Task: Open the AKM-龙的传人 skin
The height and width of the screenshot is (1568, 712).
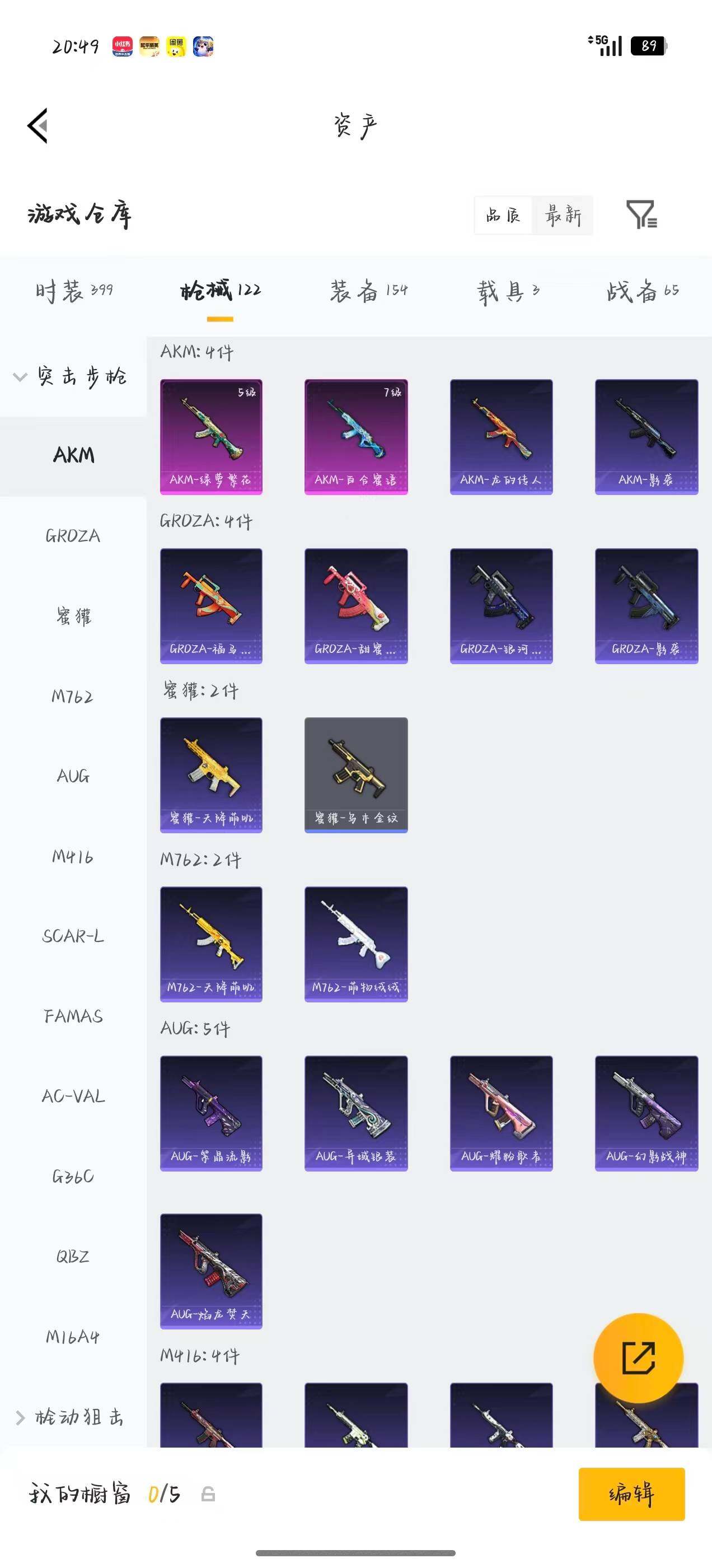Action: pos(502,436)
